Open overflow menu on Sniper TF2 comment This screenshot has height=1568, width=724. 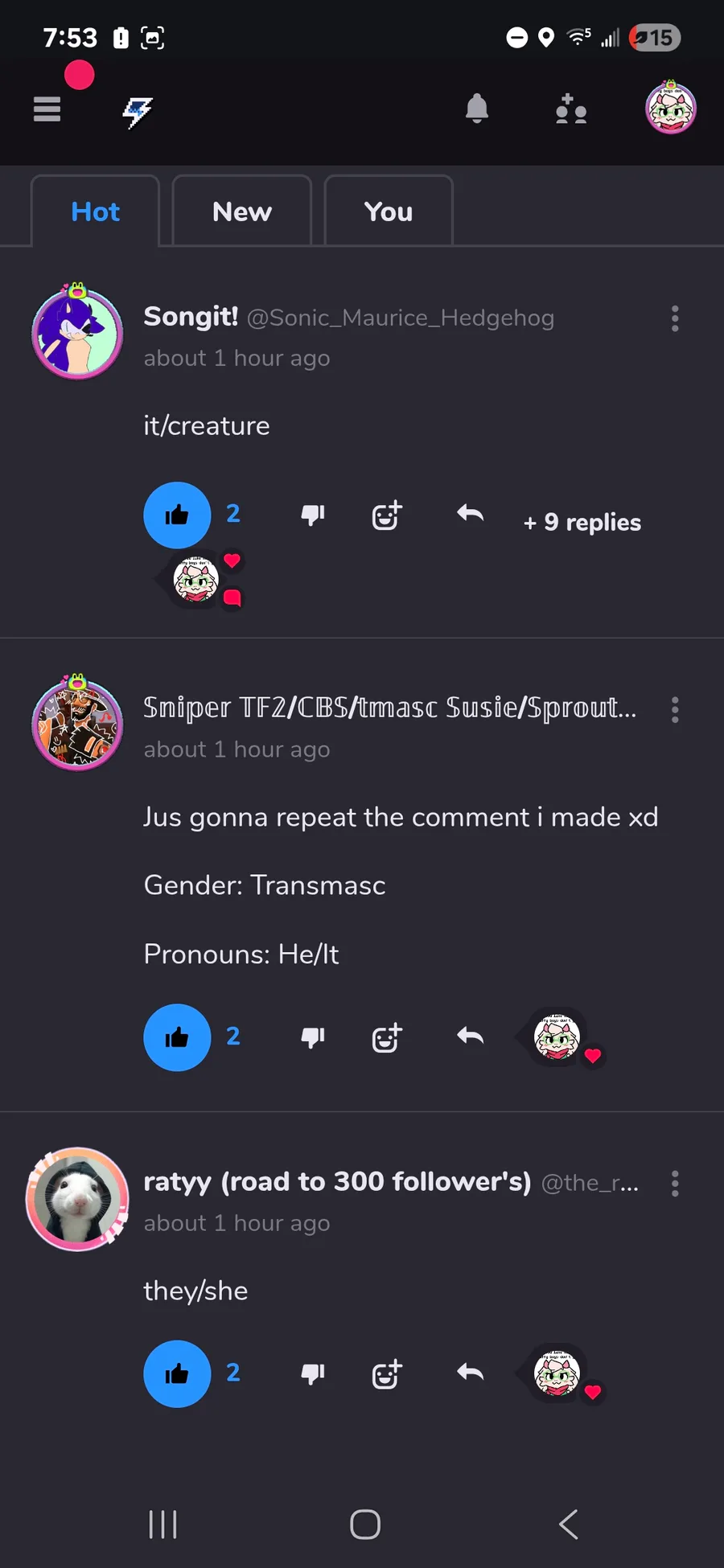(x=675, y=709)
